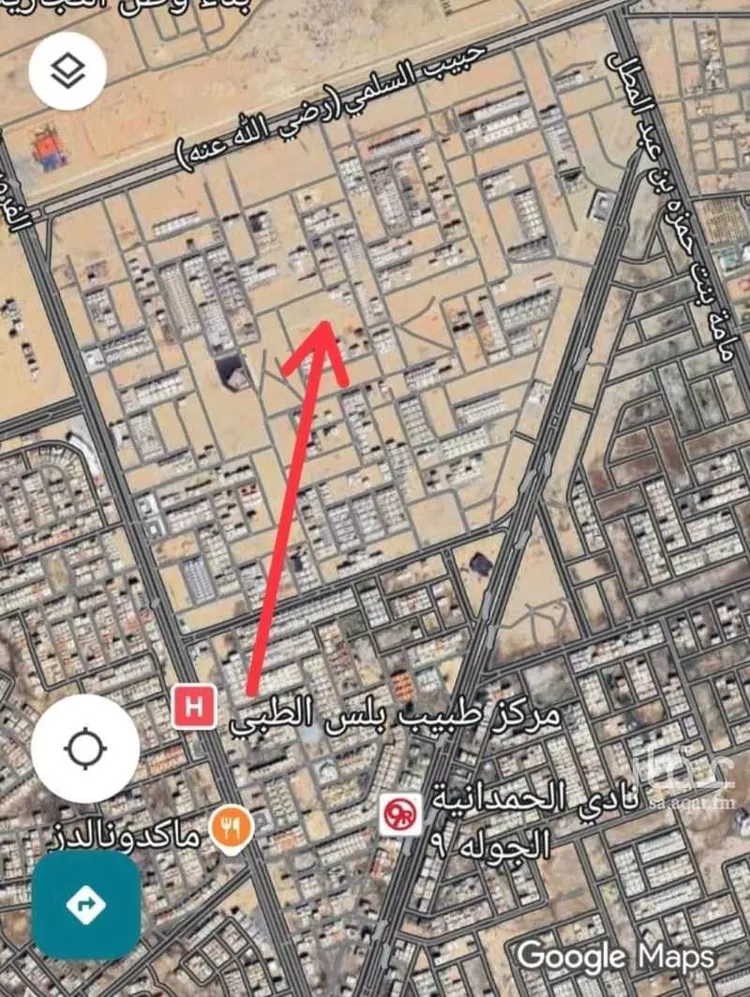The width and height of the screenshot is (750, 997).
Task: Select the hospital marker مركز طبيب بلس الطبي
Action: click(191, 707)
